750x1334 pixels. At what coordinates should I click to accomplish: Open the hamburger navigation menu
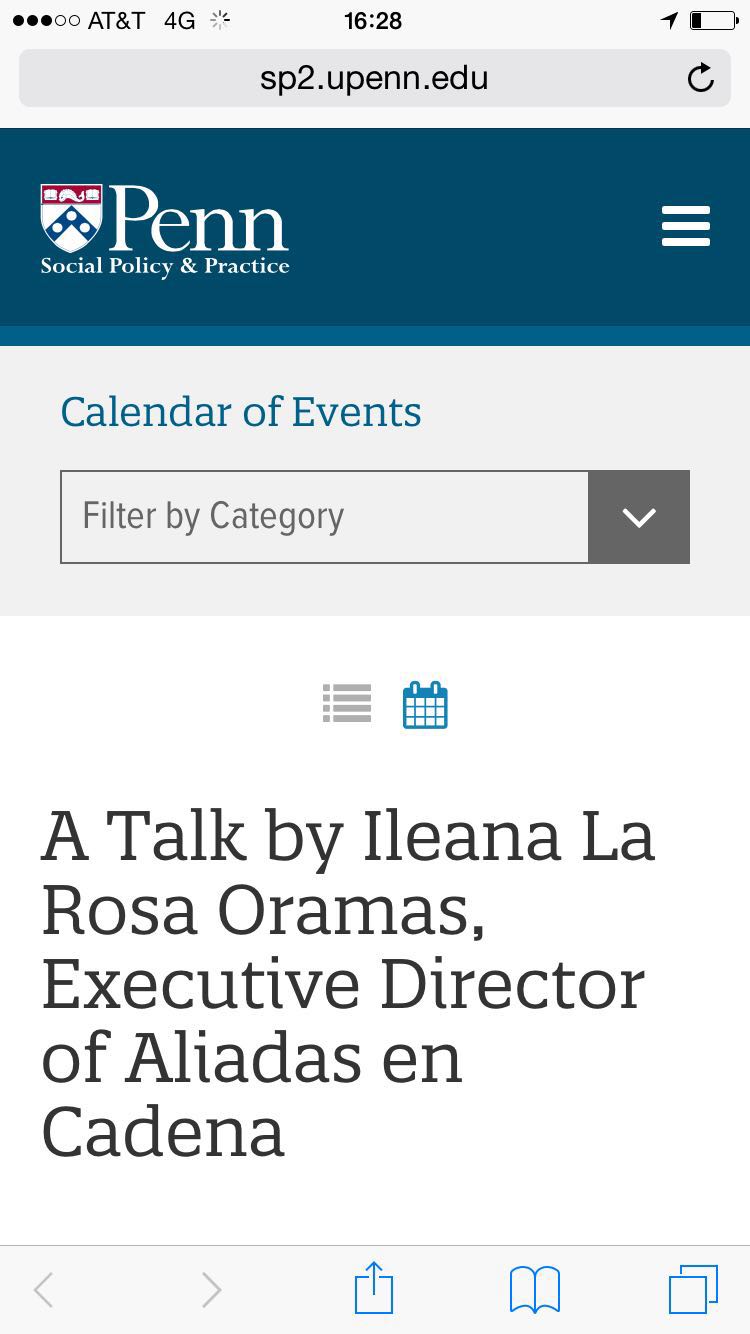[x=686, y=226]
